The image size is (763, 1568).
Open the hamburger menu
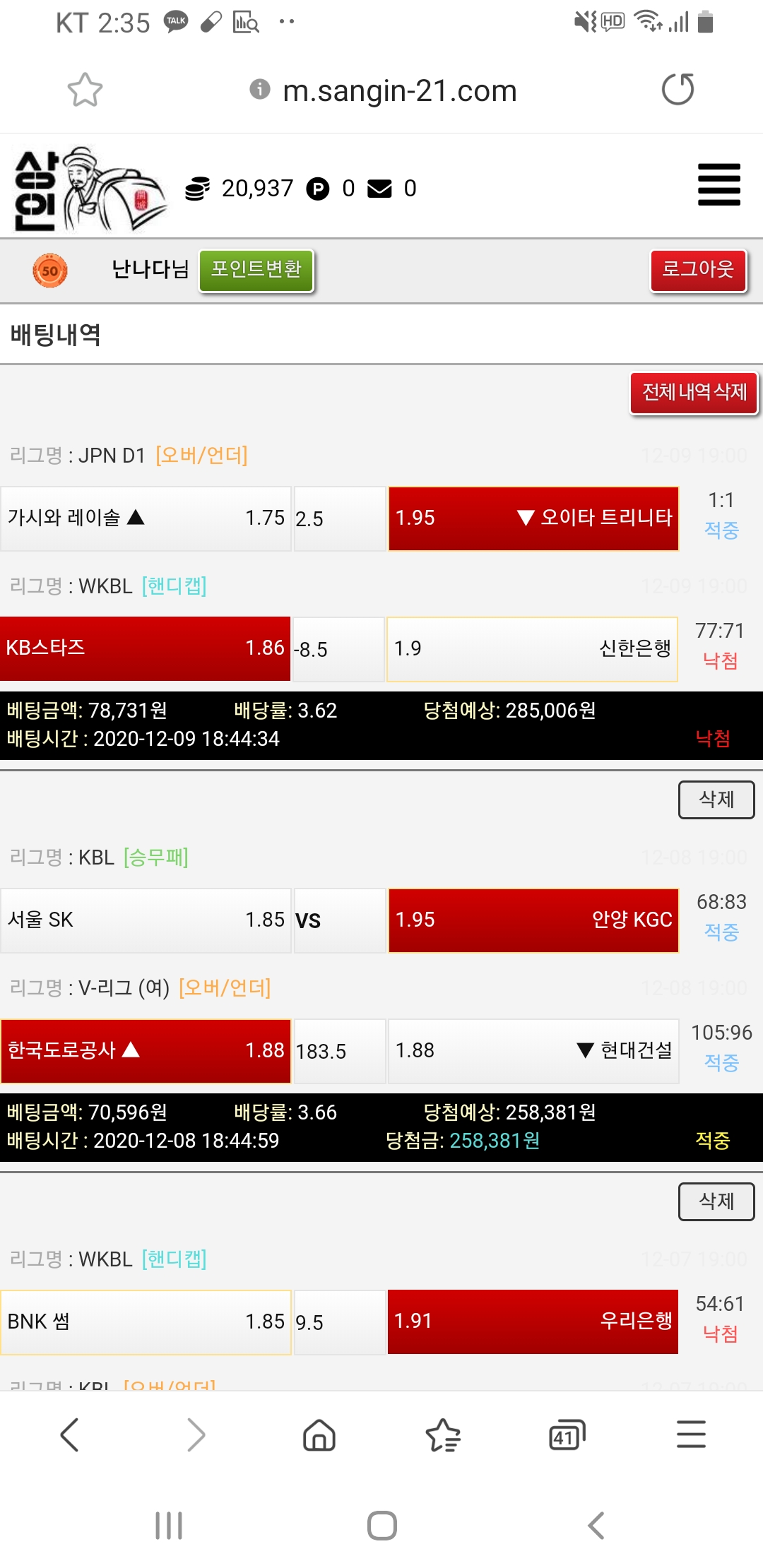tap(718, 185)
